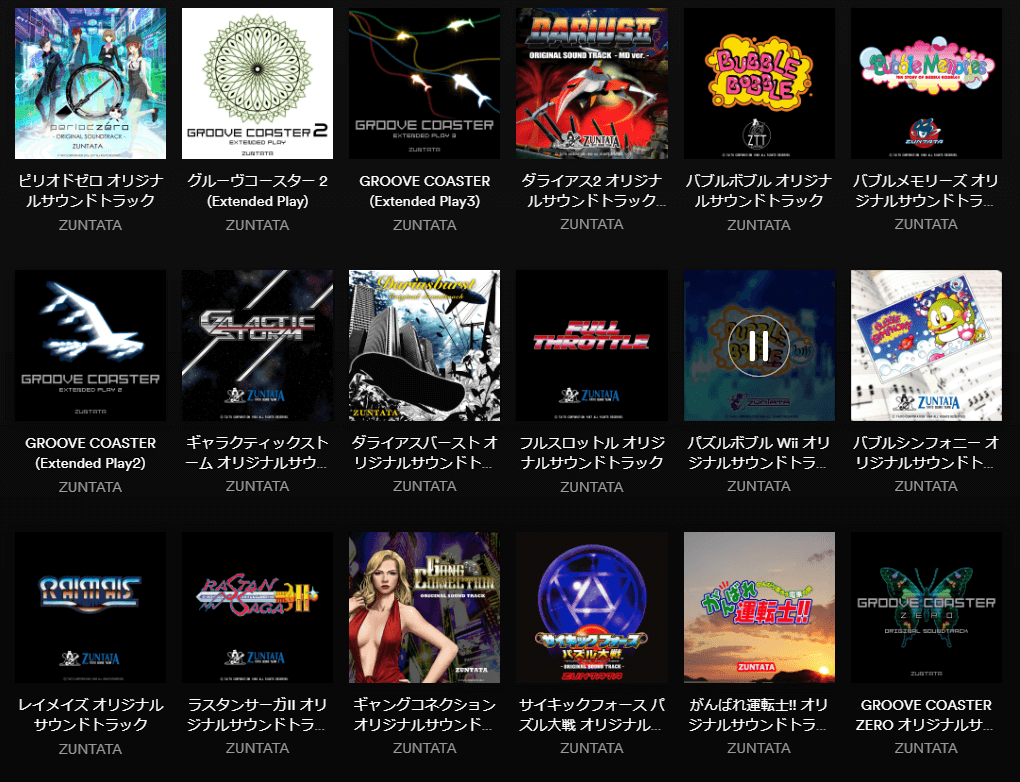
Task: Open the レイメイズ オリジナルサウンドトラック album
Action: (x=90, y=607)
